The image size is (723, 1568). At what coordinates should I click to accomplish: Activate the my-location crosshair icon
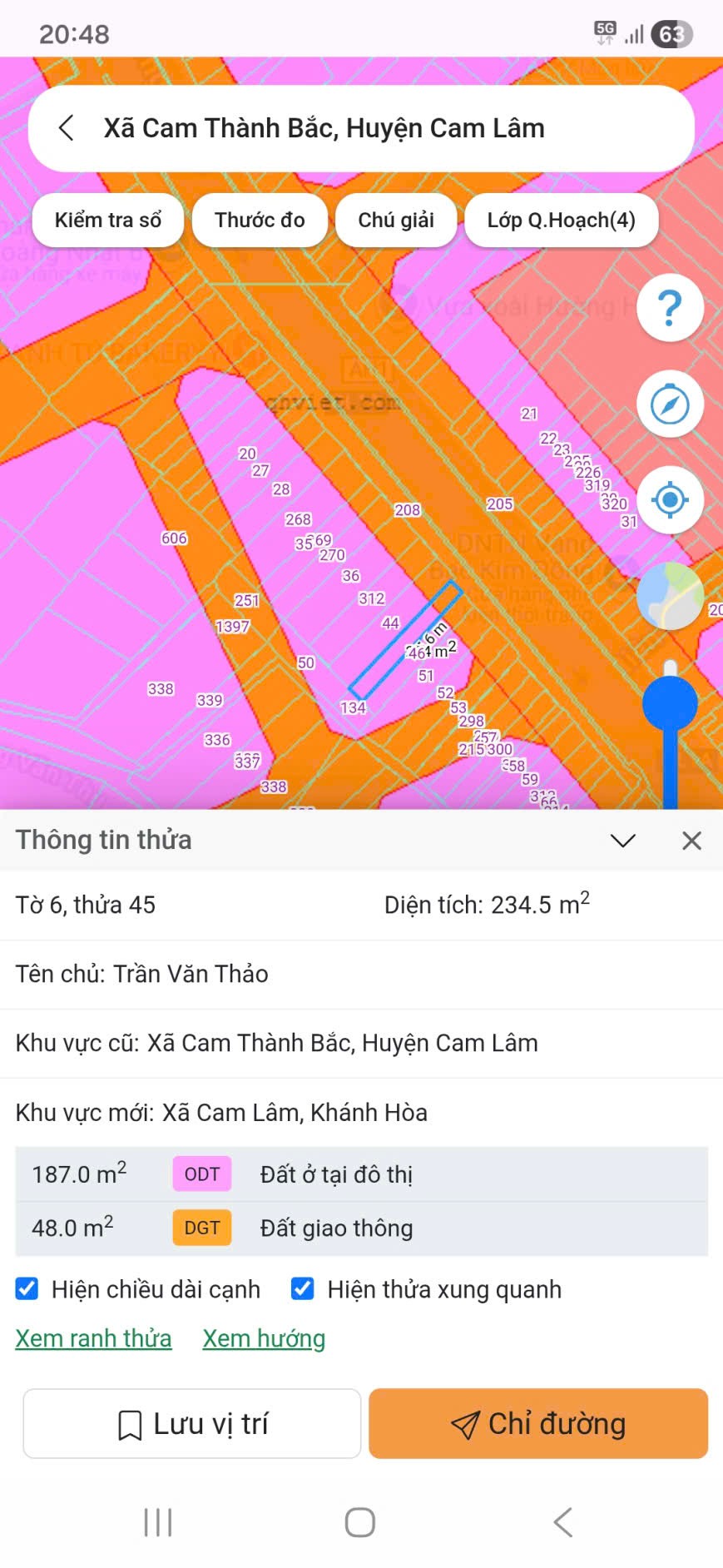pos(671,499)
